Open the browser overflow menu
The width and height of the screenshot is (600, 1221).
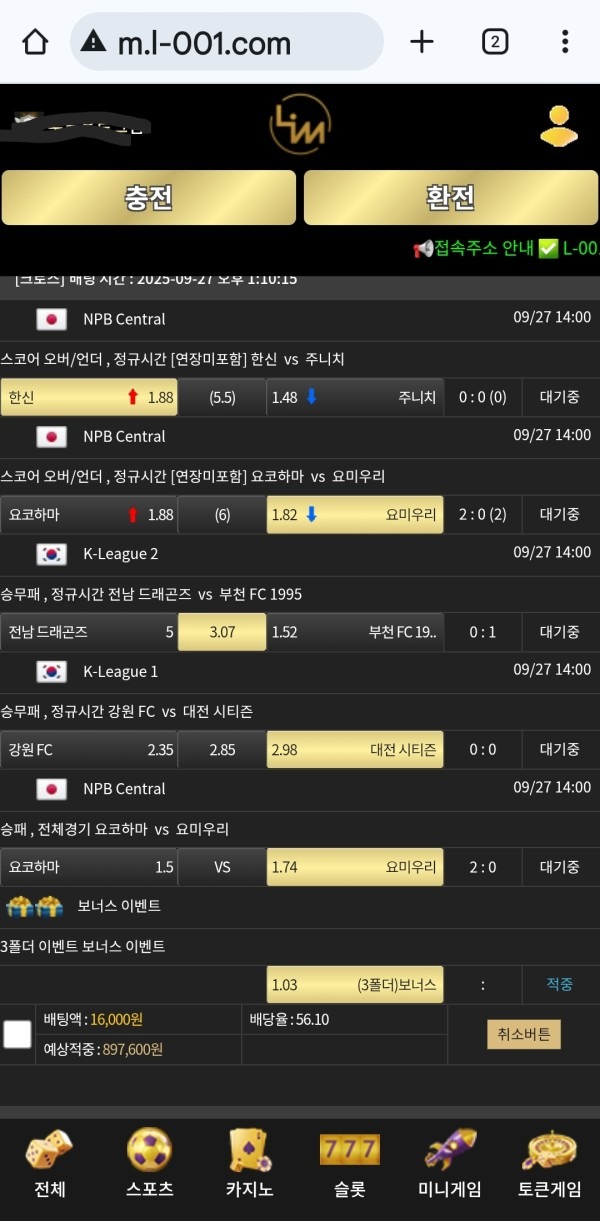point(565,41)
